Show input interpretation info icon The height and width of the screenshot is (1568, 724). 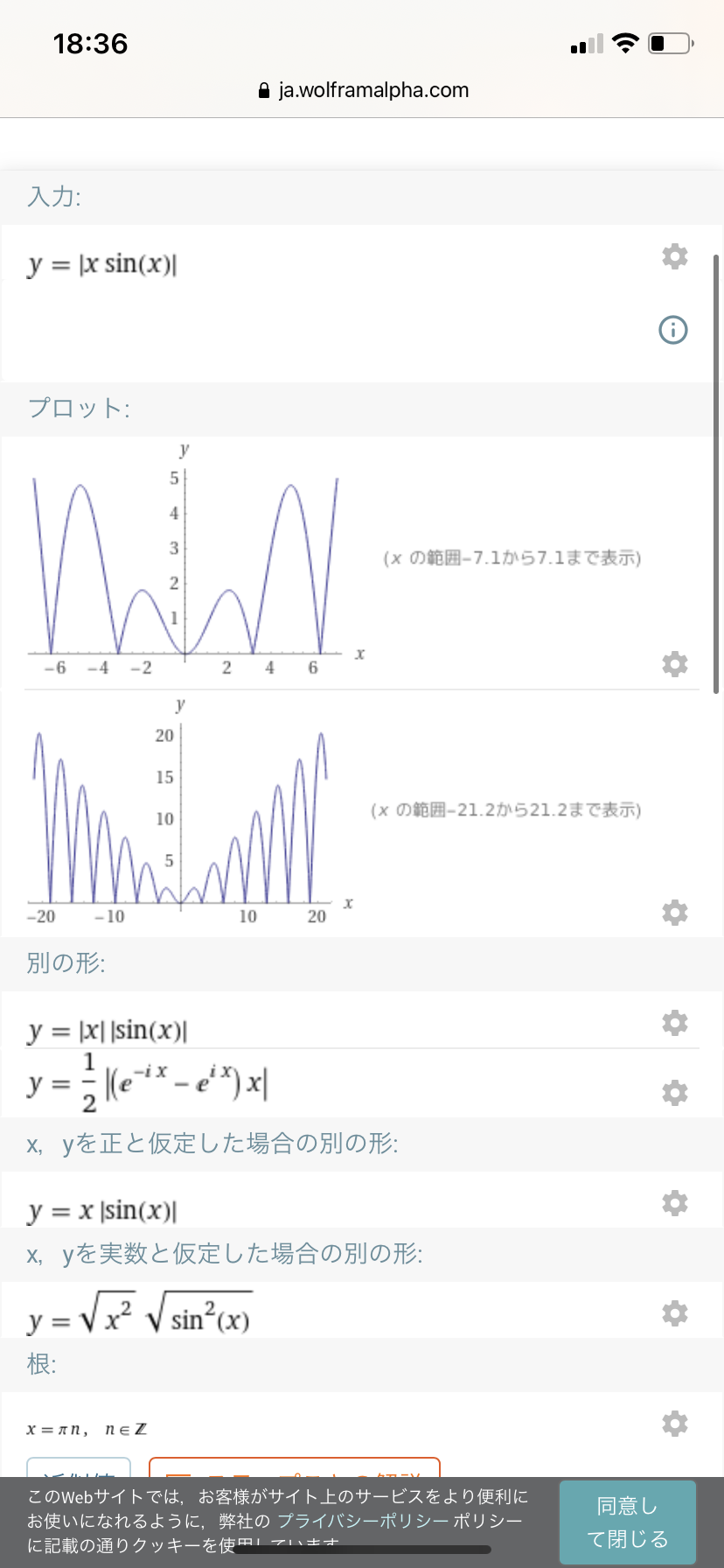pos(672,330)
